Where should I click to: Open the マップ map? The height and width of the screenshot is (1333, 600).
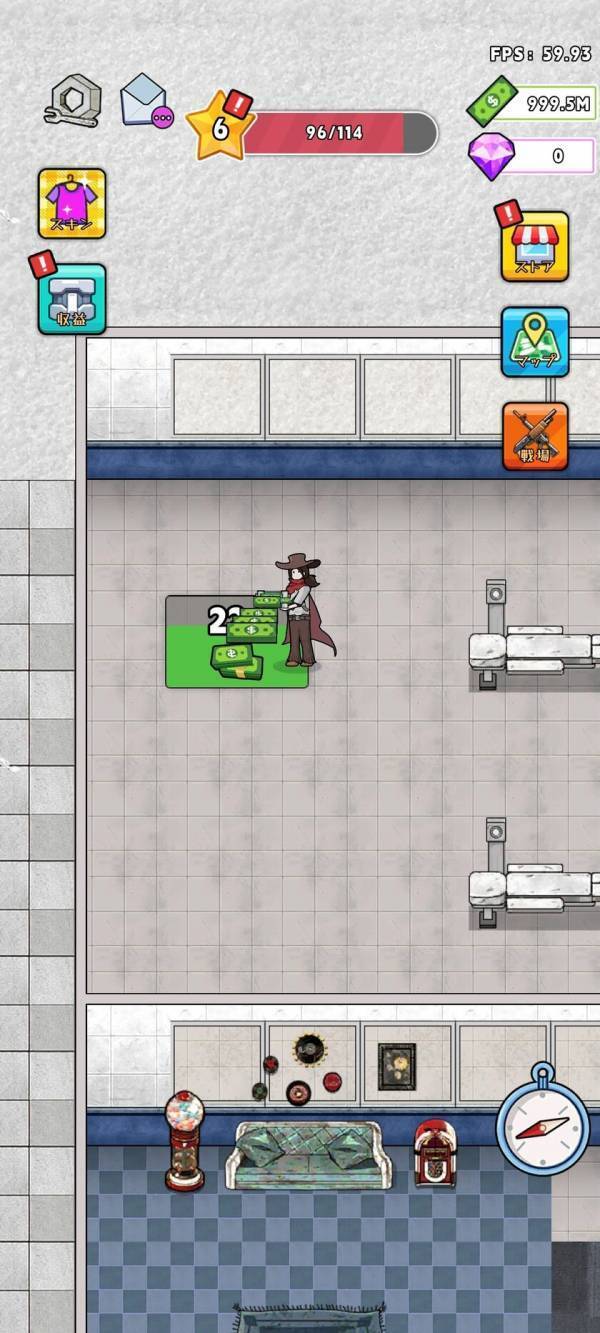[x=535, y=342]
